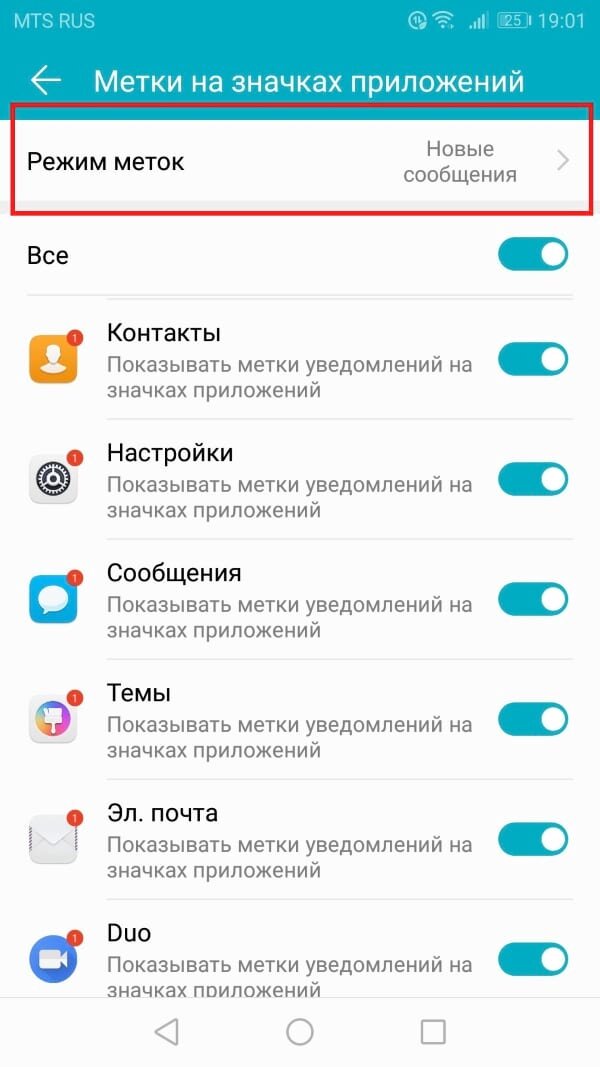Turn off the Настройки badge switch
This screenshot has height=1067, width=600.
coord(532,479)
